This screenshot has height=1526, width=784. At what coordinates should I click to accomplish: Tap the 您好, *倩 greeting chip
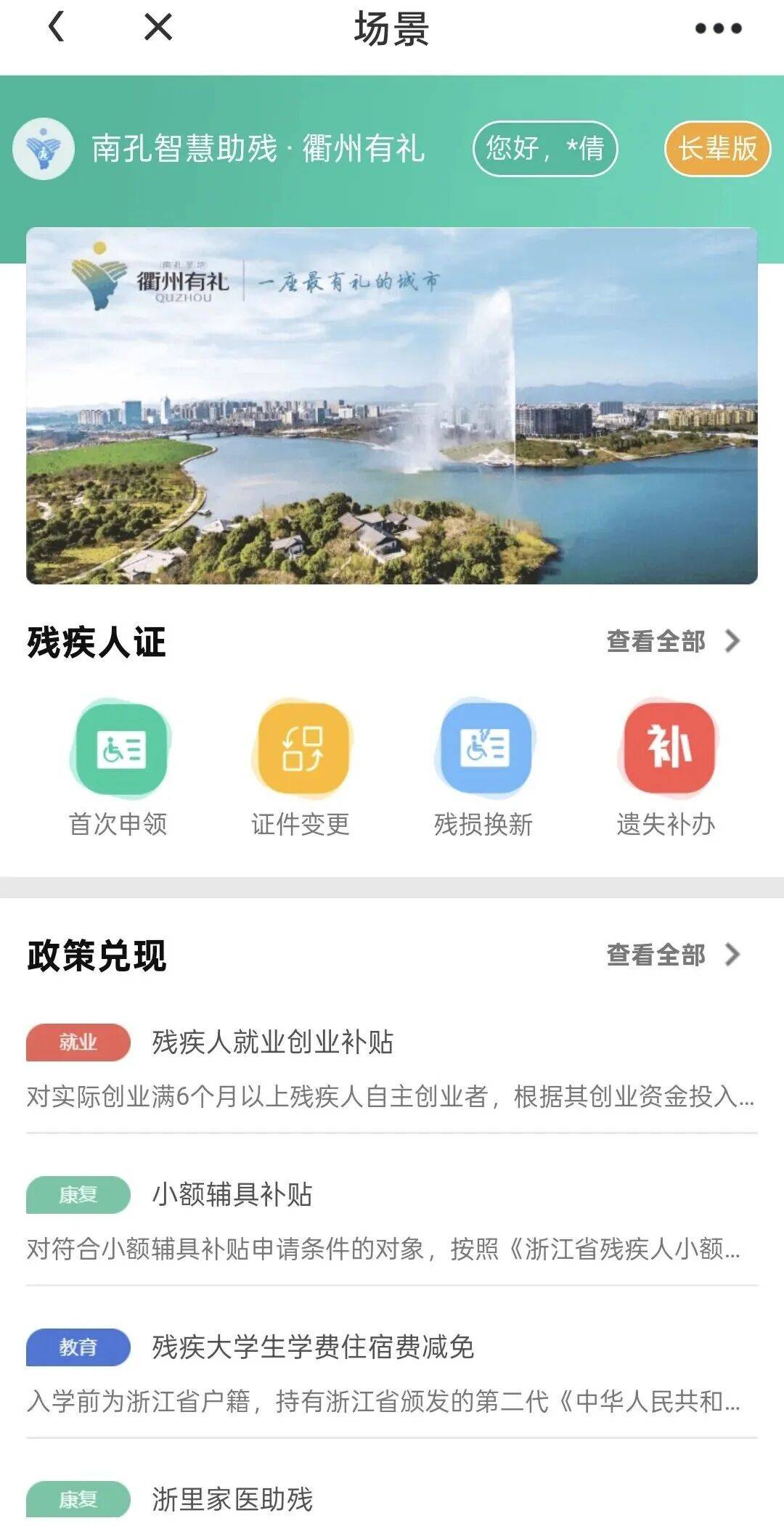(x=544, y=149)
